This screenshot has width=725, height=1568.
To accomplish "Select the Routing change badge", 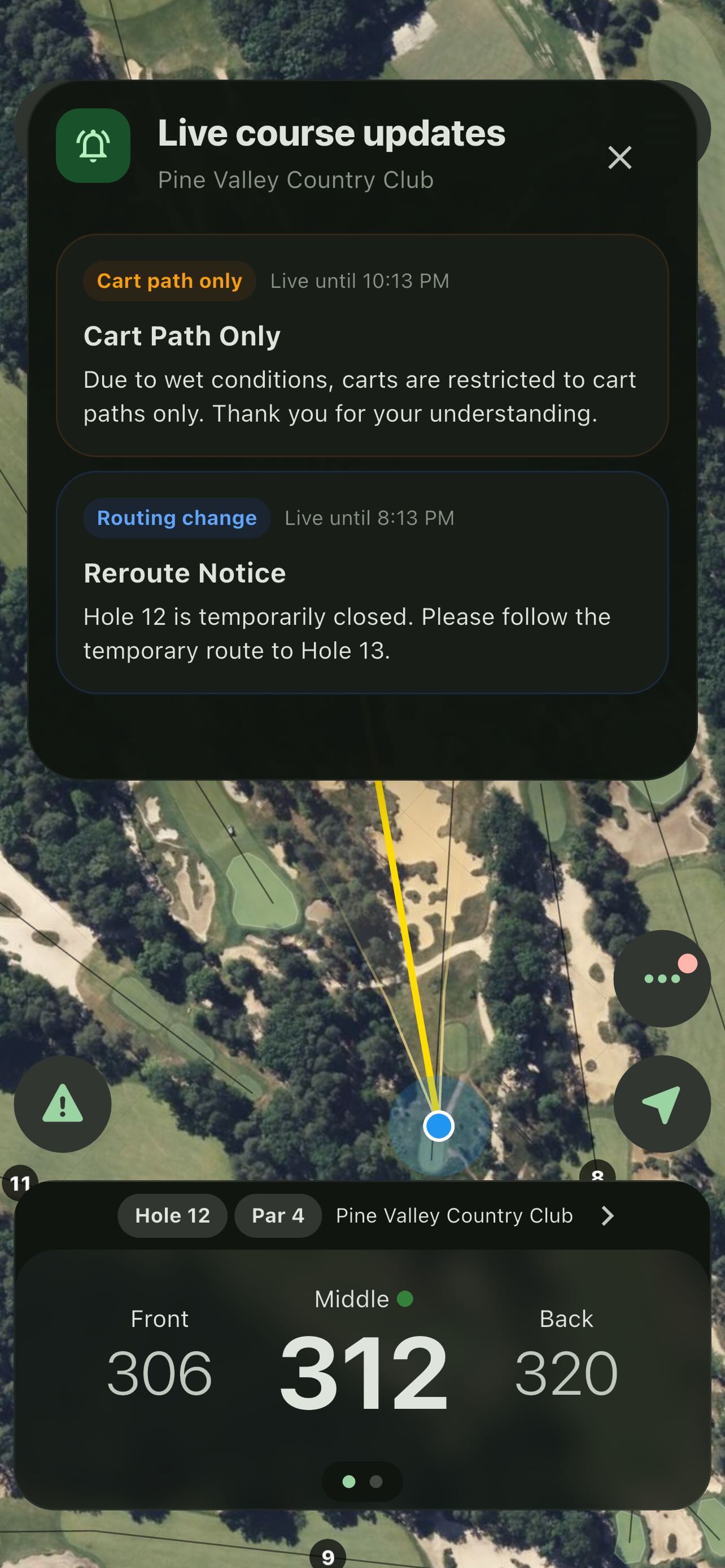I will click(x=177, y=518).
